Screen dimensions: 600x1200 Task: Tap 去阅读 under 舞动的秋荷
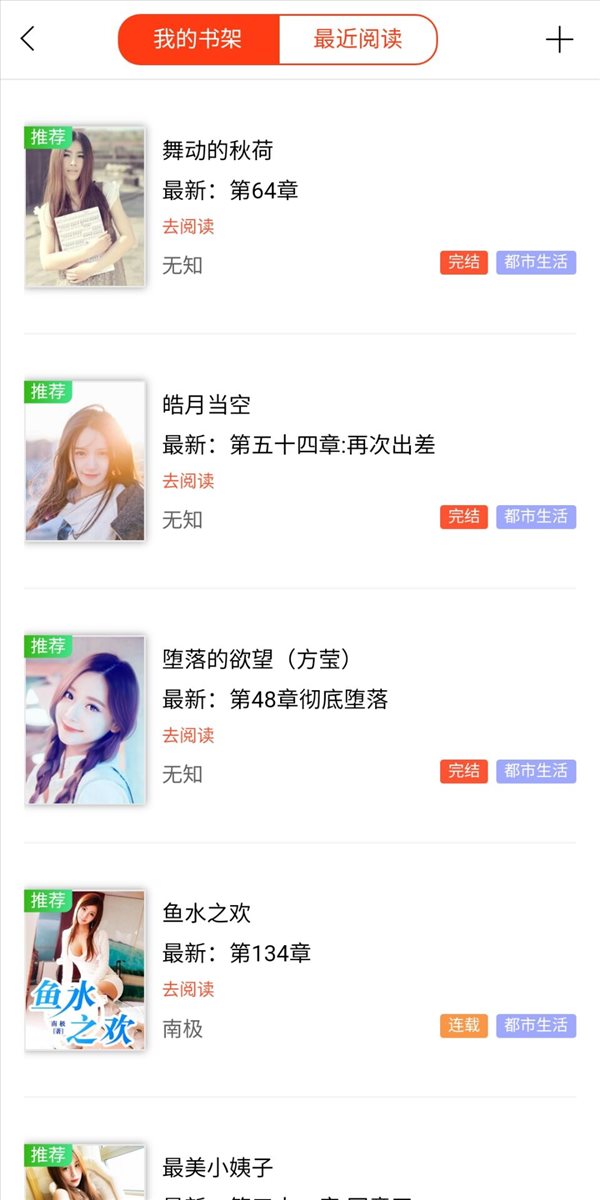188,227
